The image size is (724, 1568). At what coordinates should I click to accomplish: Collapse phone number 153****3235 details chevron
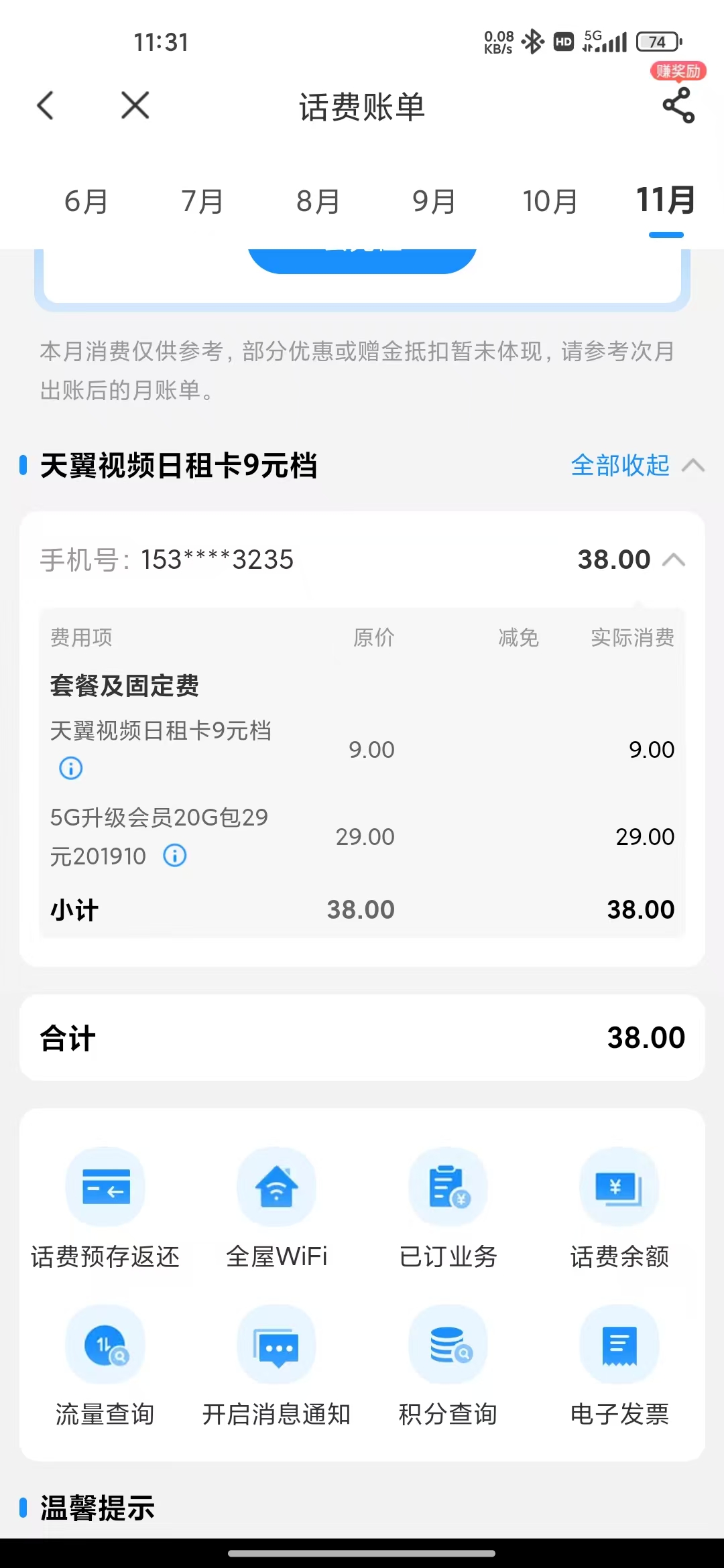pos(674,560)
